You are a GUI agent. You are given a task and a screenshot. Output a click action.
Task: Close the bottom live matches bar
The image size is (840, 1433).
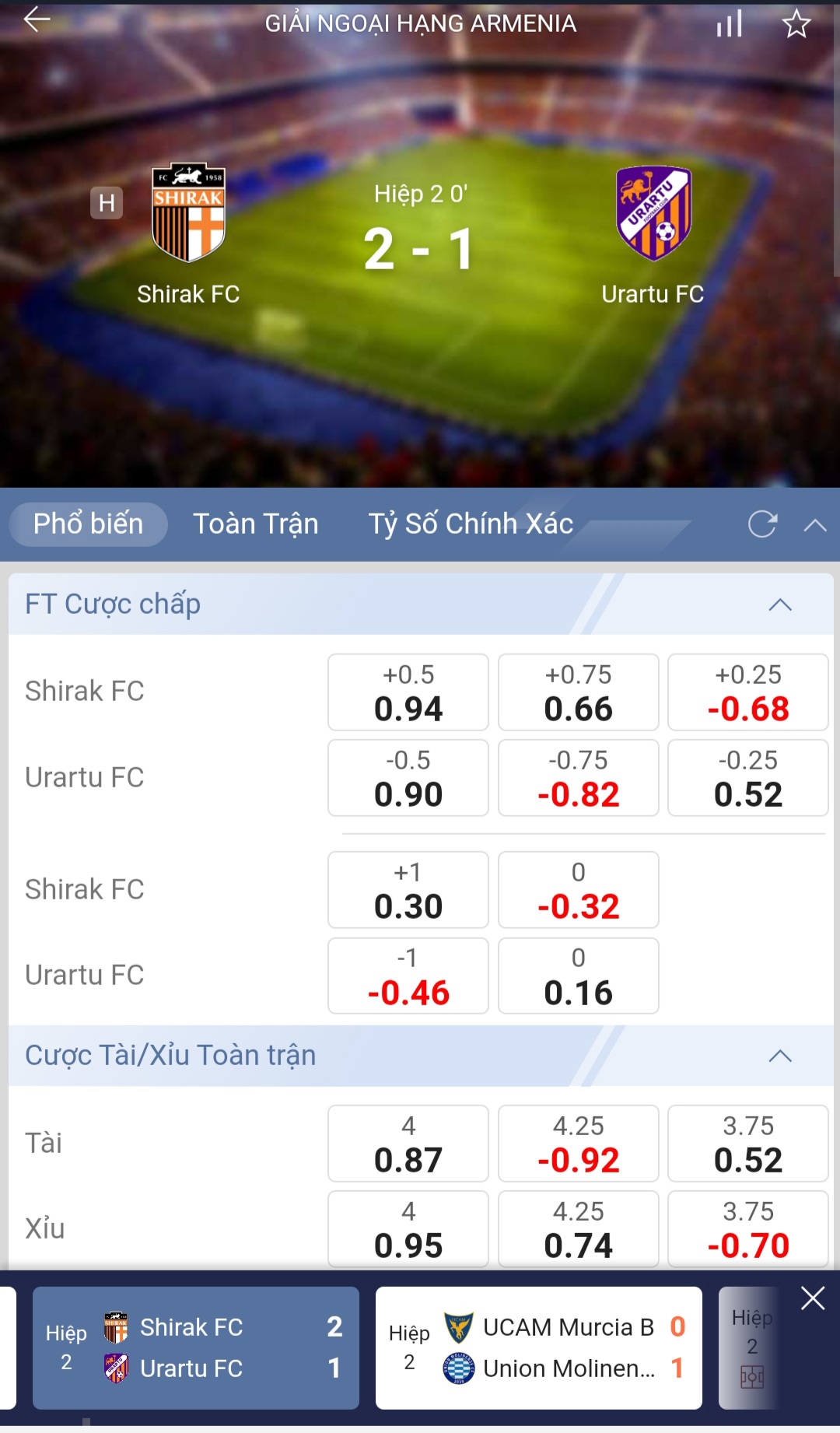pos(813,1298)
